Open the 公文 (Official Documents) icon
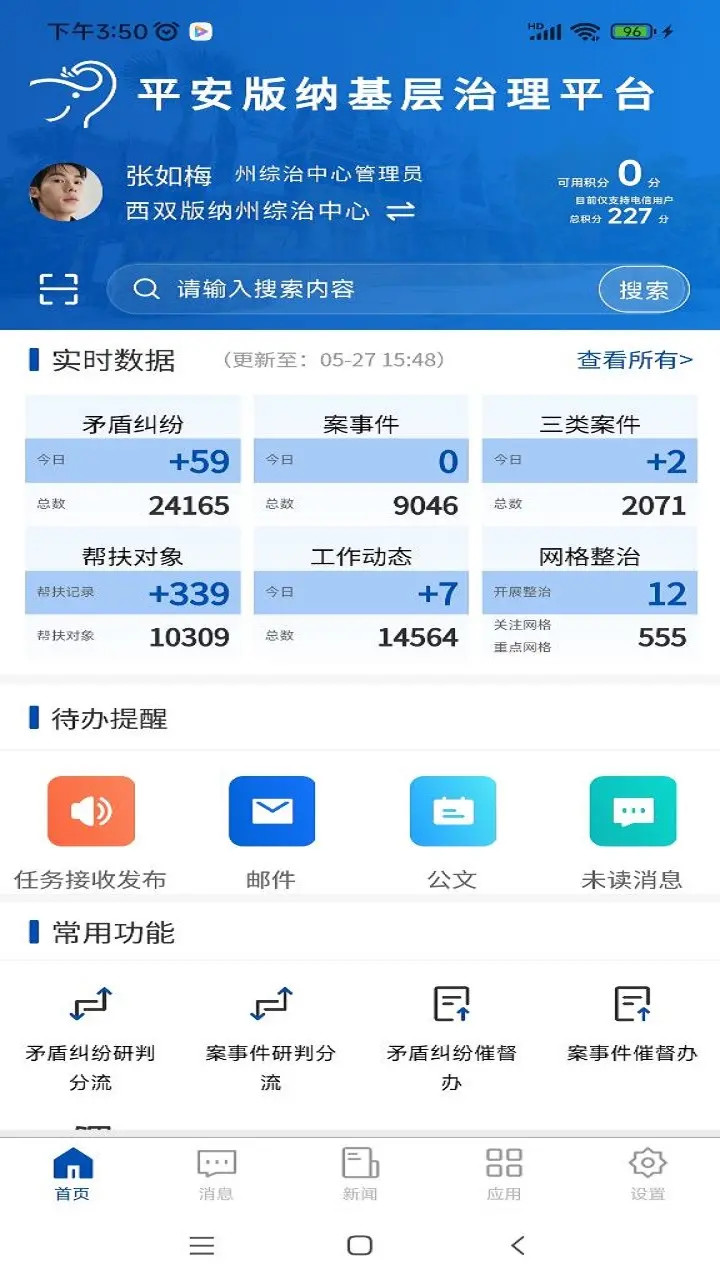 (452, 811)
